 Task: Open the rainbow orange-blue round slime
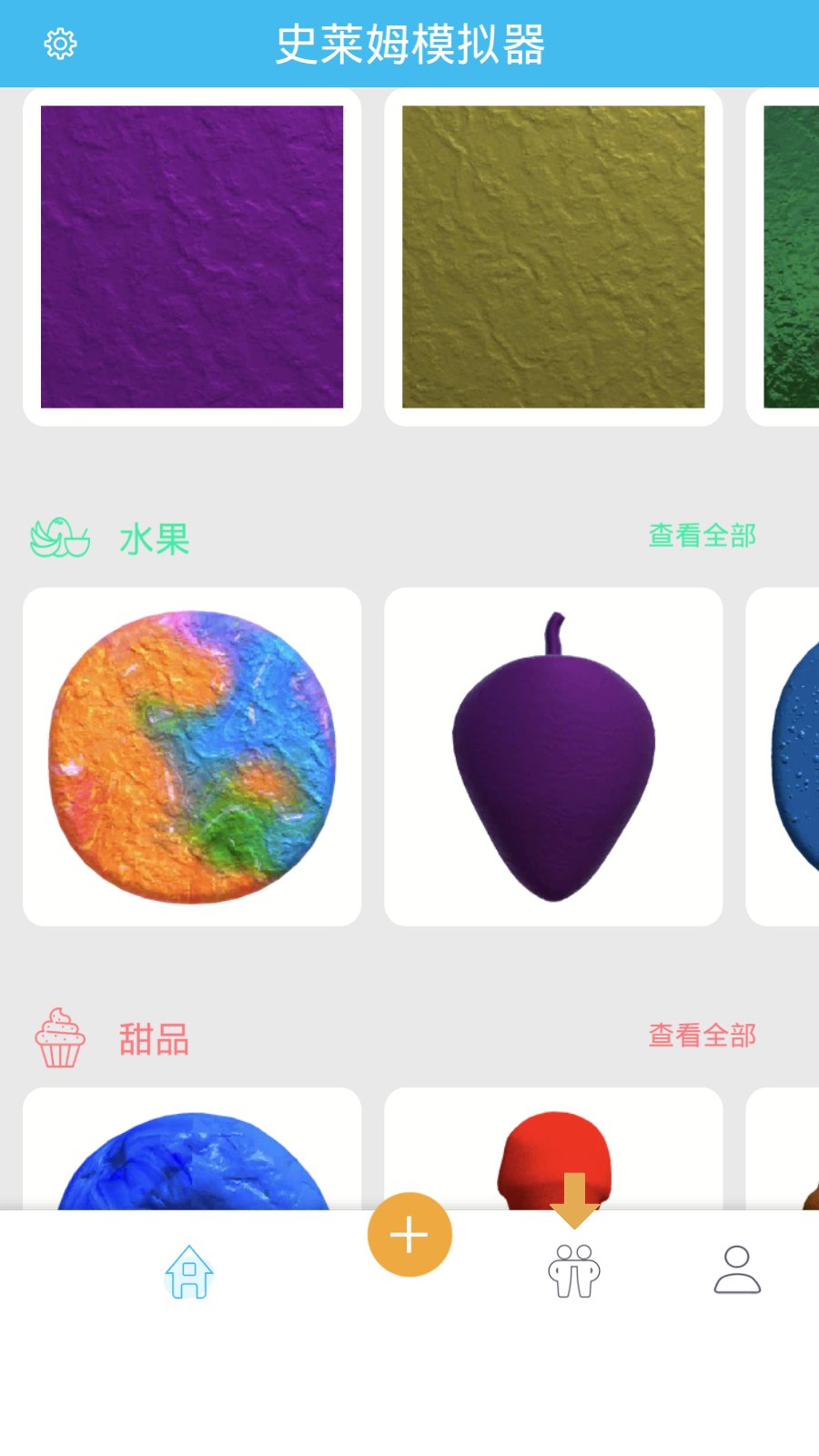coord(192,756)
